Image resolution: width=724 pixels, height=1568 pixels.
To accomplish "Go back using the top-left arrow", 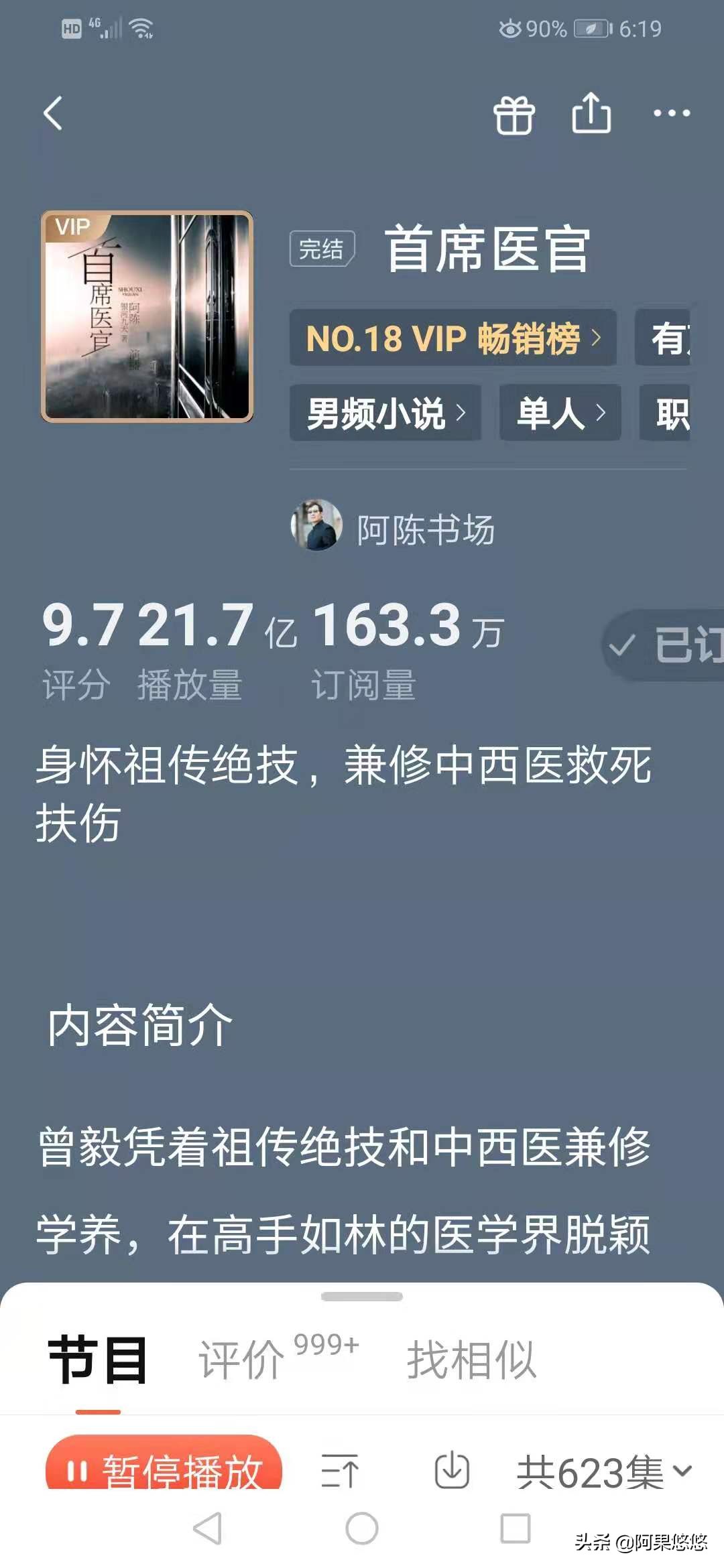I will (x=54, y=113).
